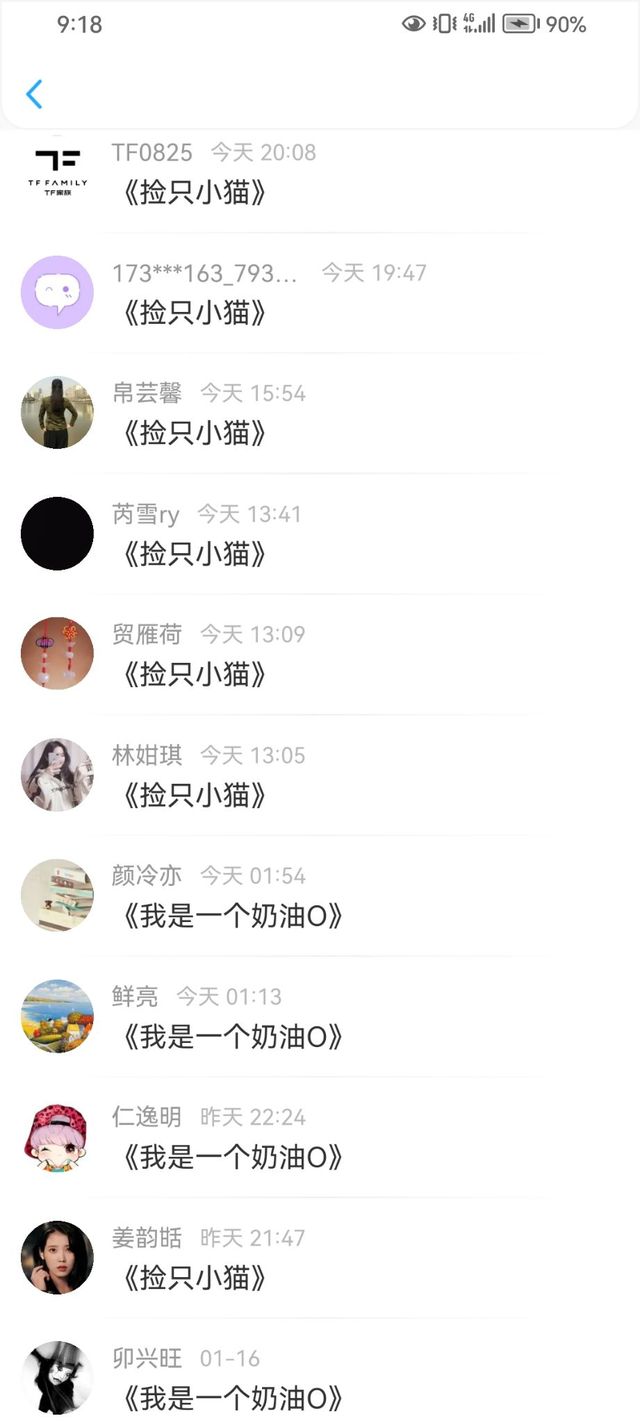Image resolution: width=640 pixels, height=1423 pixels.
Task: Open 林姐琪's entry from 13:05
Action: click(195, 796)
